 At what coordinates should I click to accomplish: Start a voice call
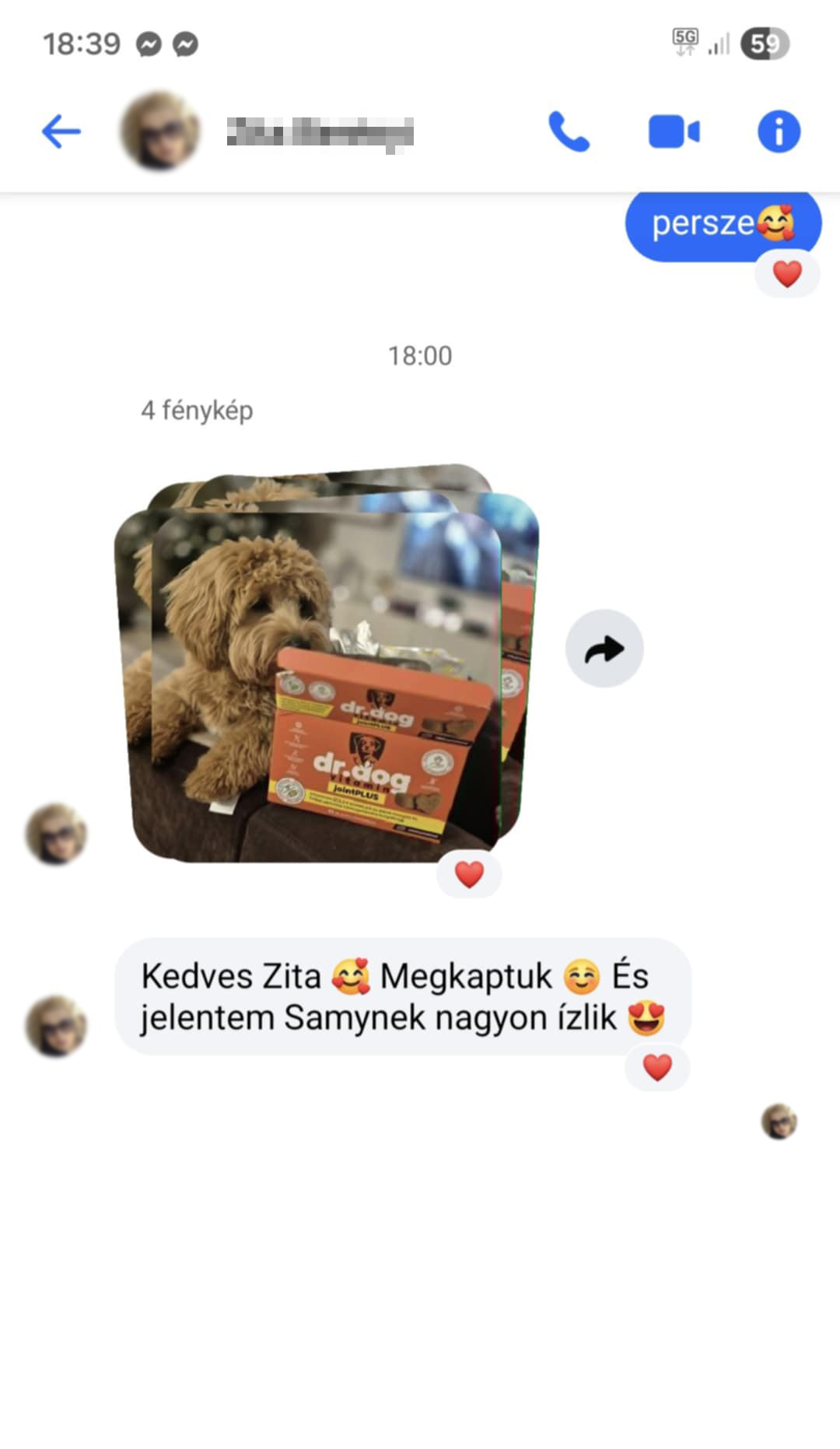tap(569, 131)
